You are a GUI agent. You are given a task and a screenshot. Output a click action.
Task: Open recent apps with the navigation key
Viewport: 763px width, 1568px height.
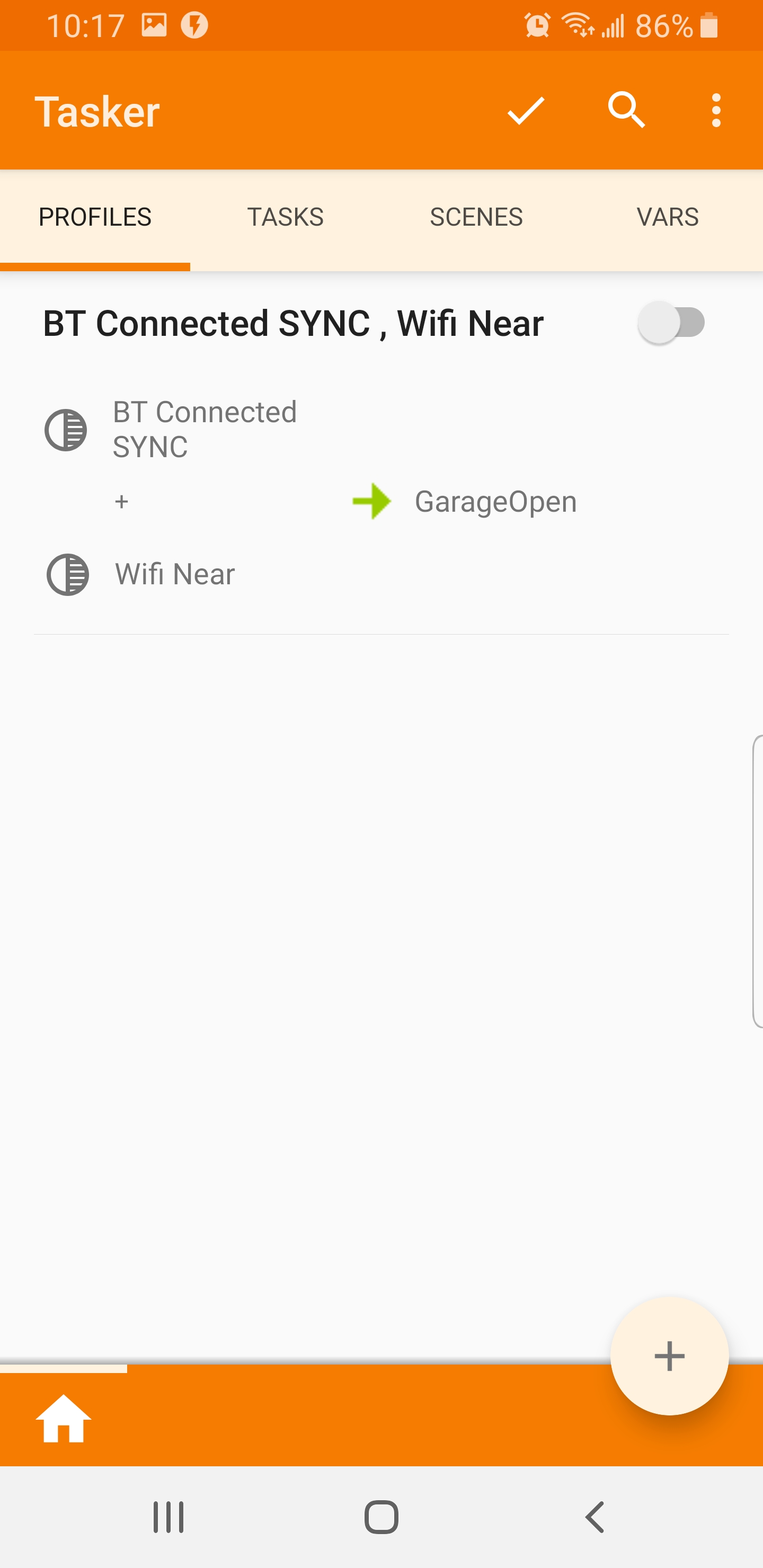167,1517
